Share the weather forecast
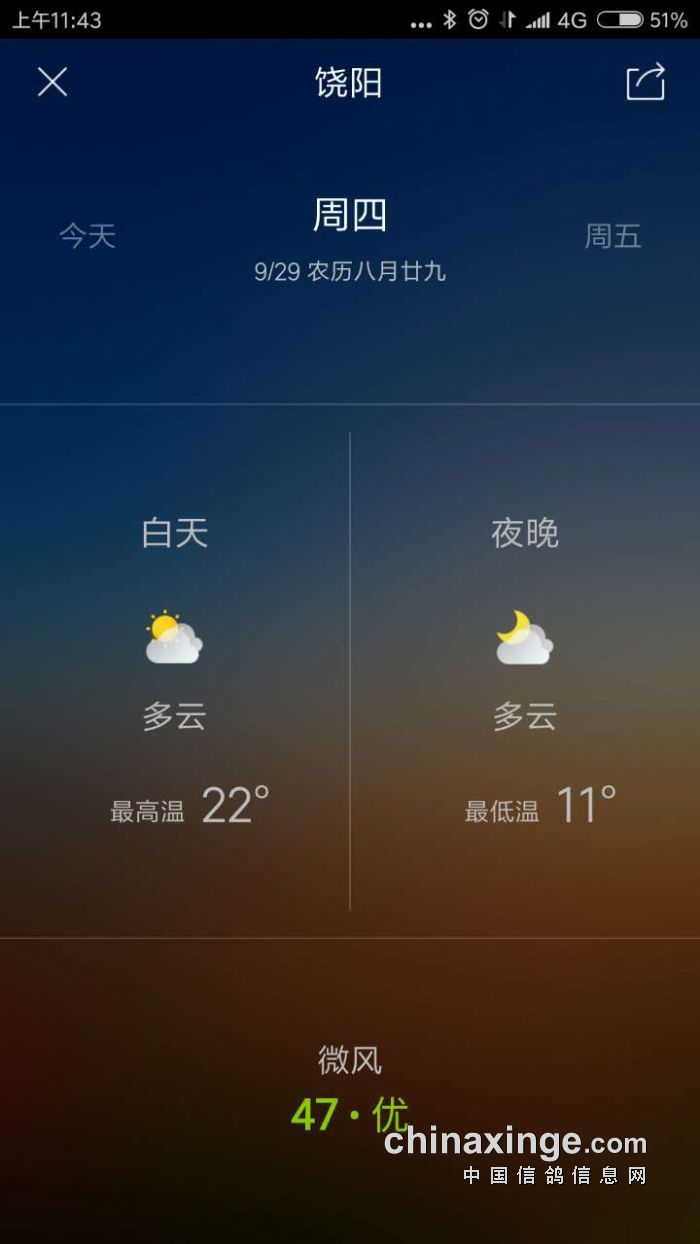Viewport: 700px width, 1244px height. pos(645,82)
